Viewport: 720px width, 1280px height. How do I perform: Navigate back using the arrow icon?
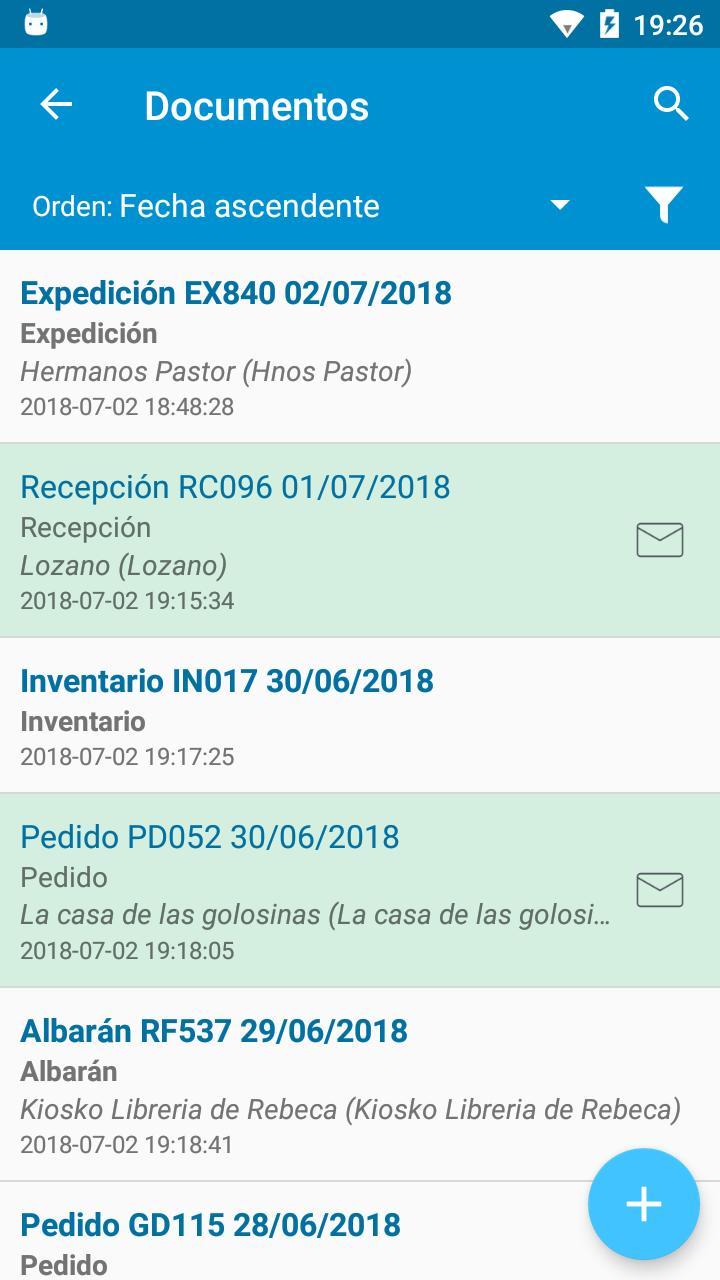tap(55, 103)
